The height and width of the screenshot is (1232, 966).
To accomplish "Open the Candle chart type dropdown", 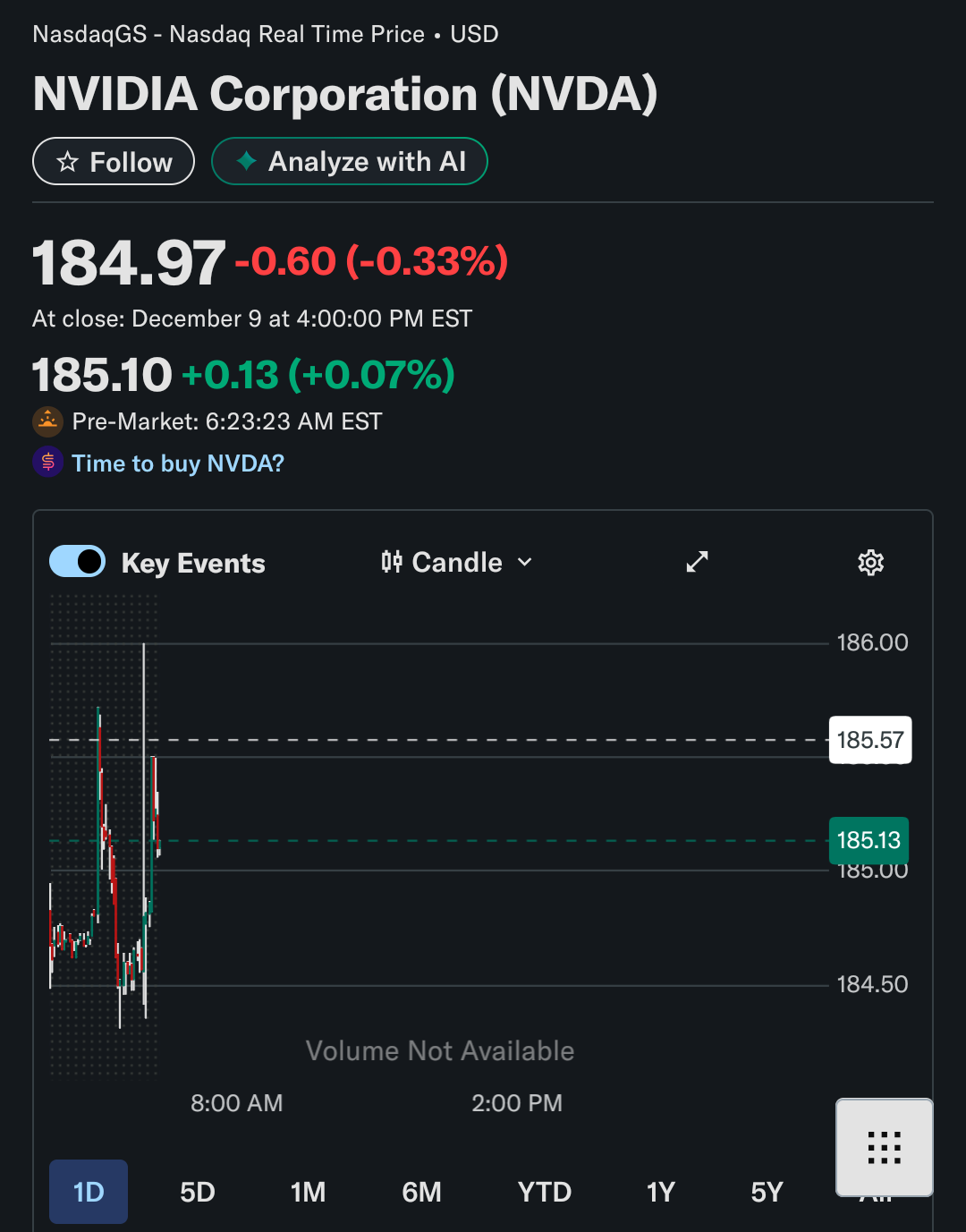I will click(x=457, y=562).
